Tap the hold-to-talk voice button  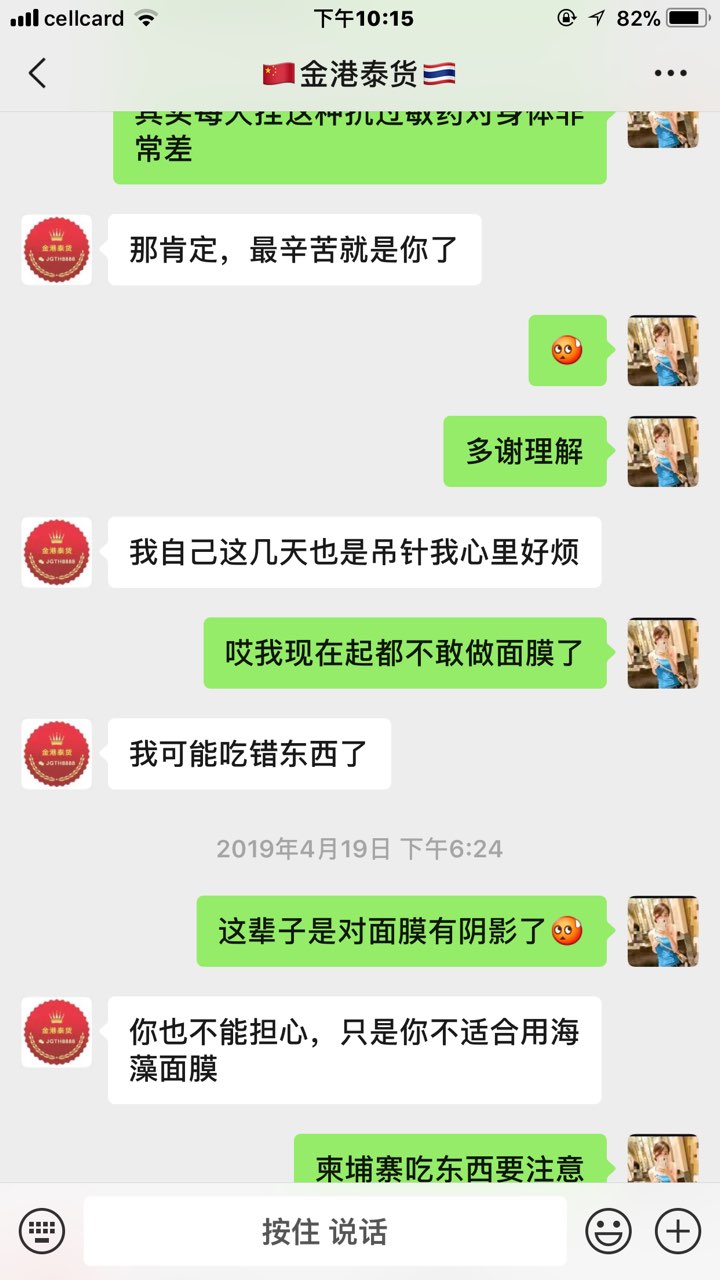[x=324, y=1230]
